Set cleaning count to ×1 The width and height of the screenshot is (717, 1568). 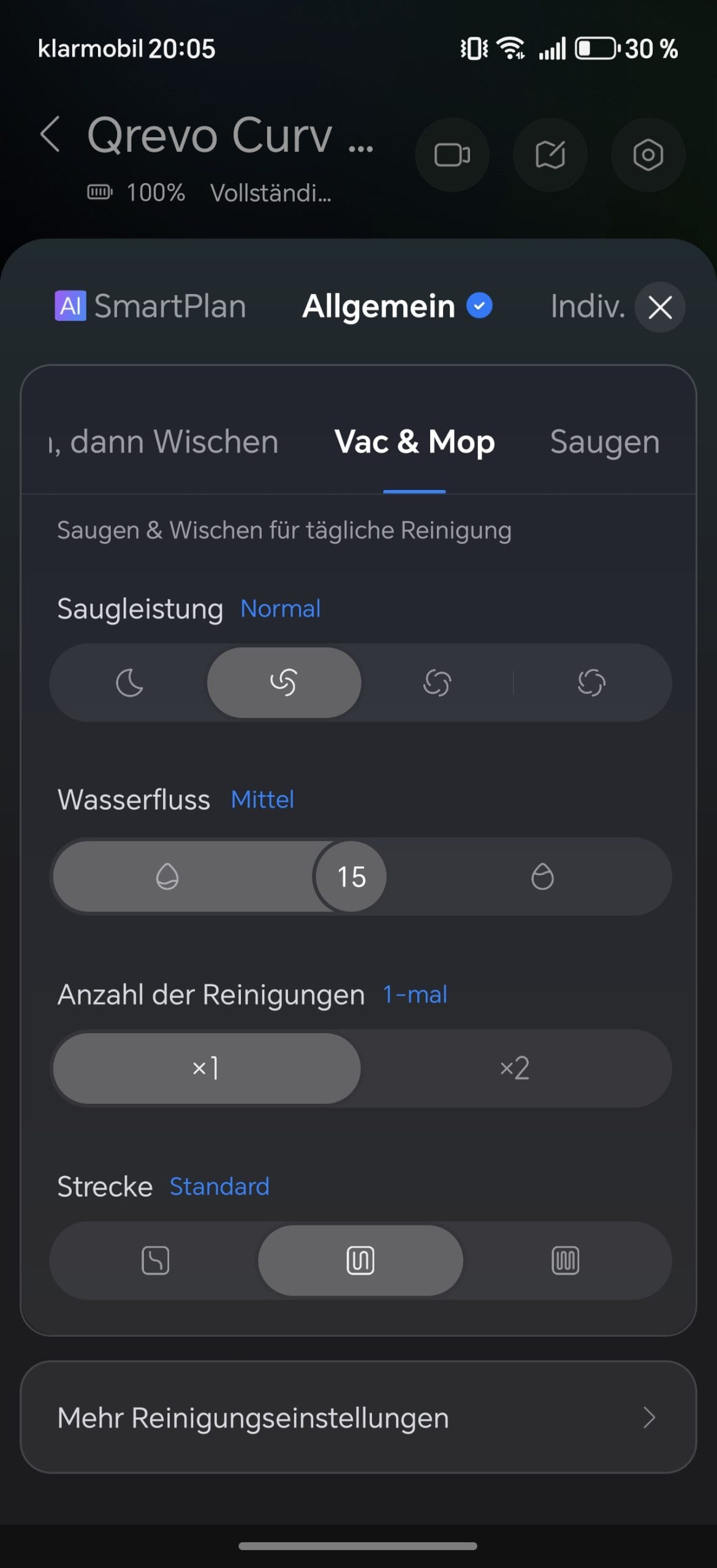click(206, 1068)
